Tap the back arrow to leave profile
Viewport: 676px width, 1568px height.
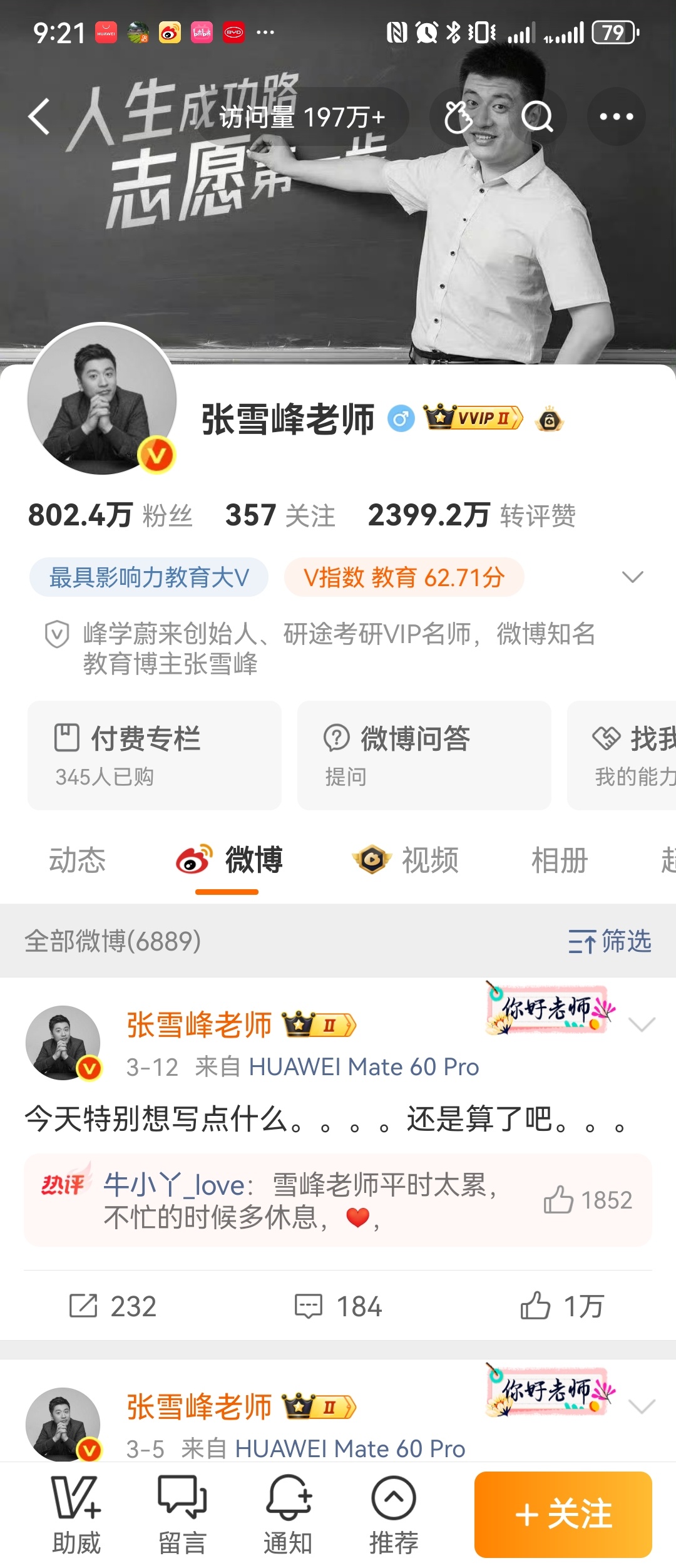coord(39,116)
